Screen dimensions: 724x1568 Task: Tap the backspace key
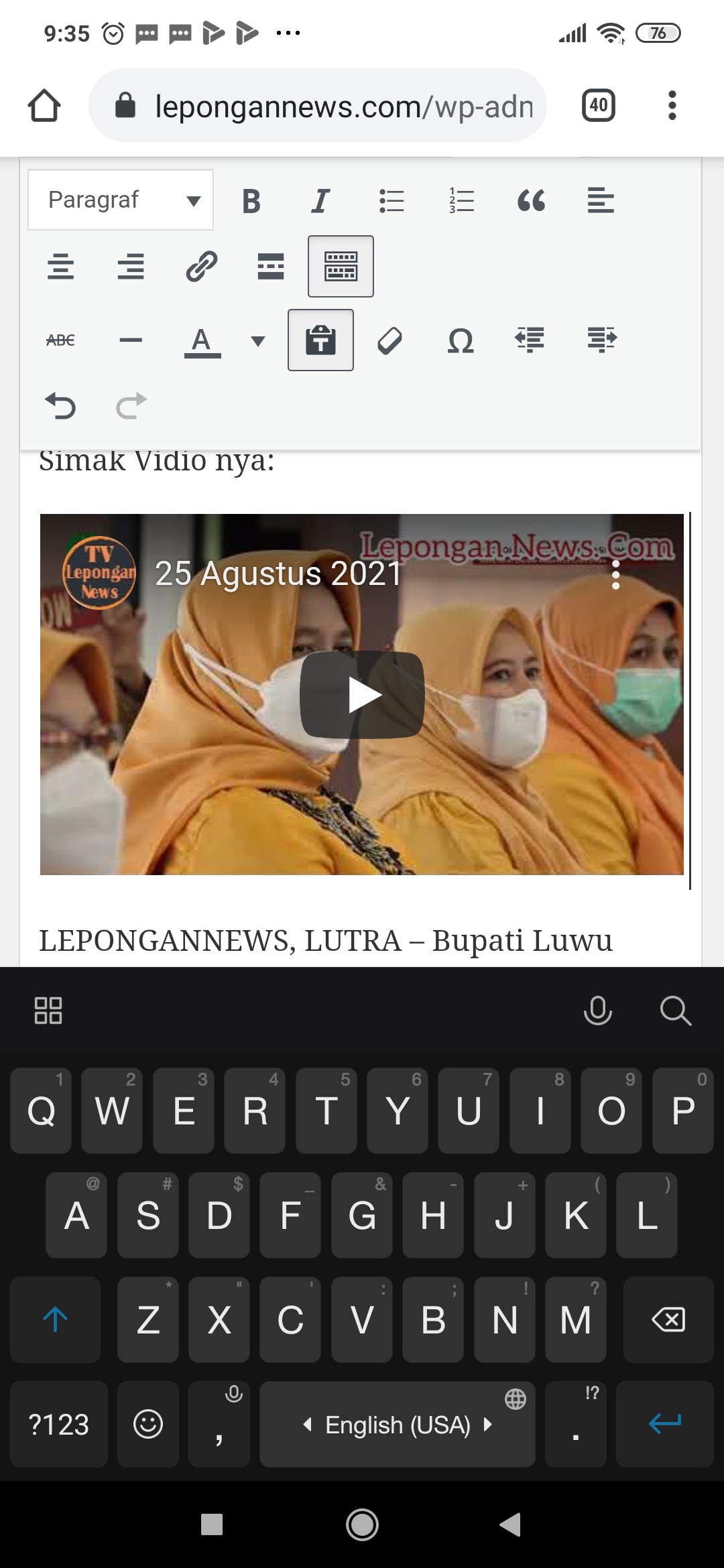point(668,1319)
